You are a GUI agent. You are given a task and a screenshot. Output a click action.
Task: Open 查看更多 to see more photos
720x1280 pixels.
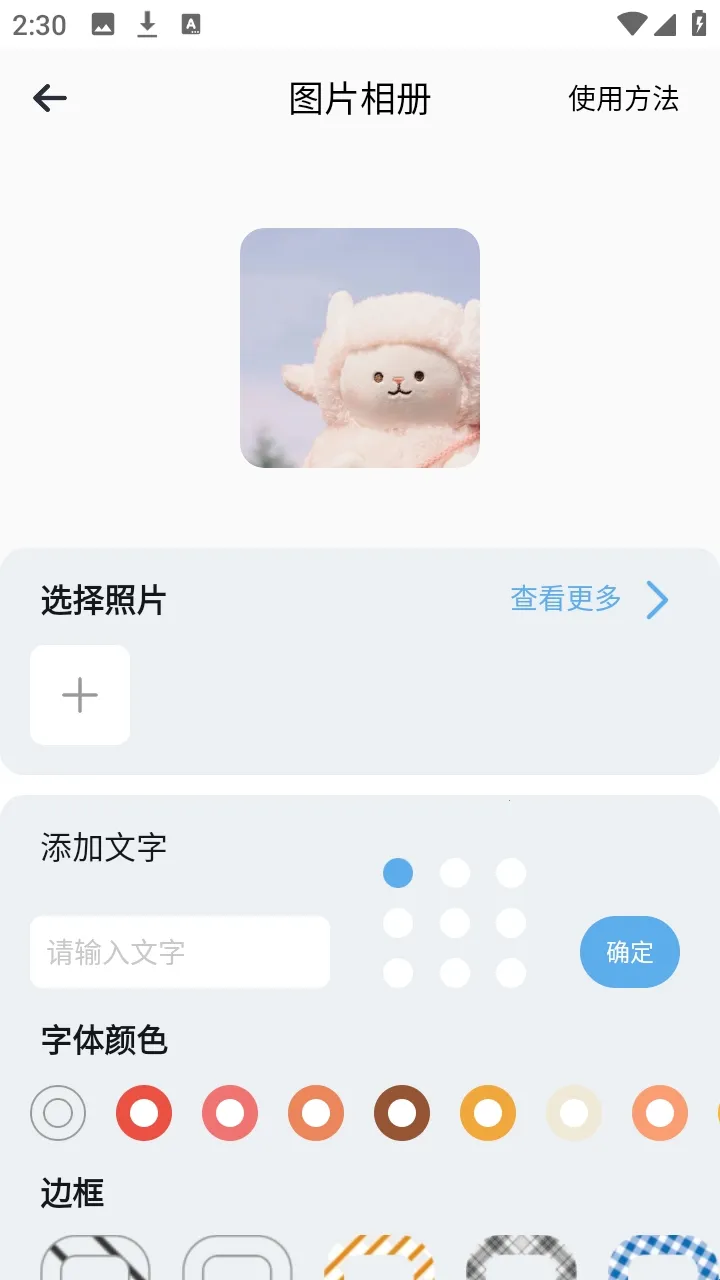[565, 600]
